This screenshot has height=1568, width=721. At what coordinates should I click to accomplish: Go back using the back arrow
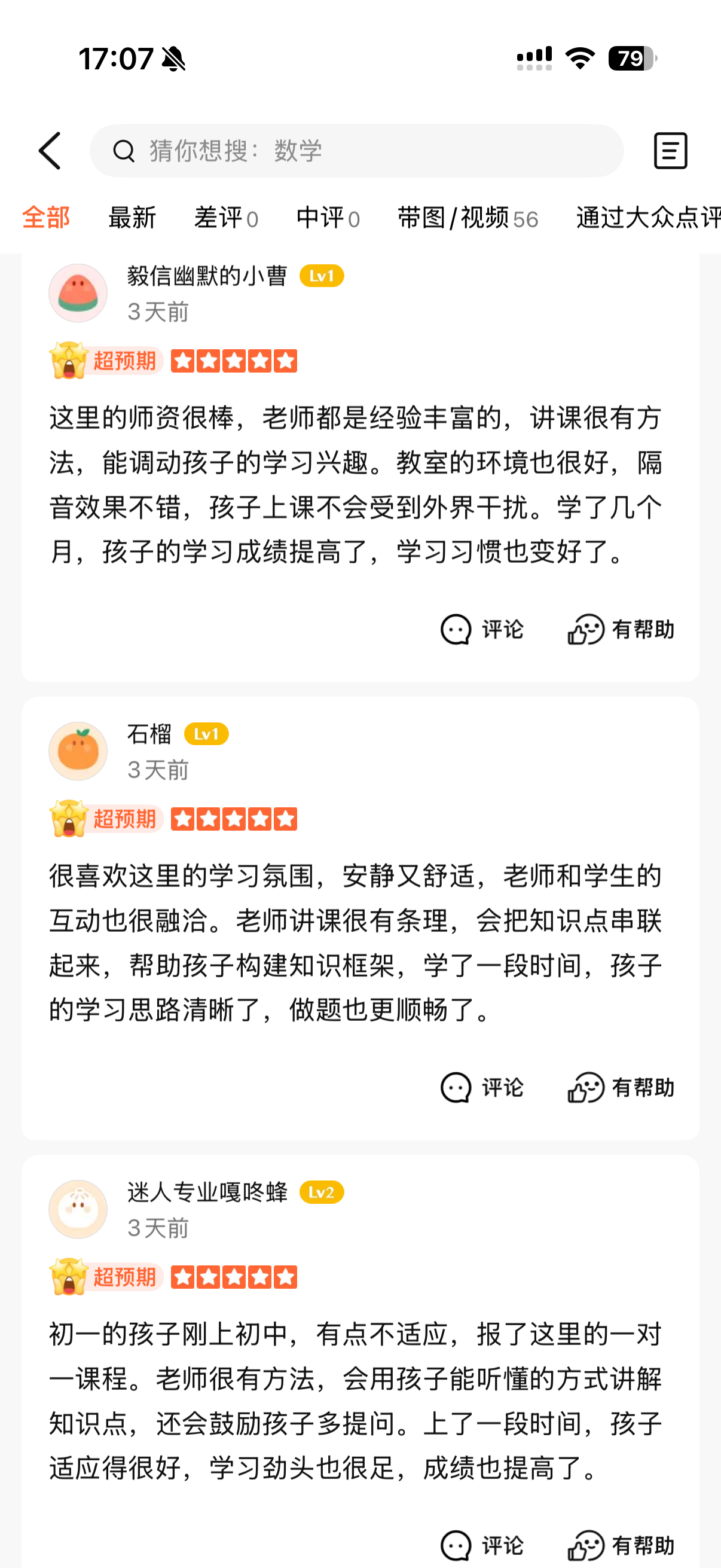50,151
